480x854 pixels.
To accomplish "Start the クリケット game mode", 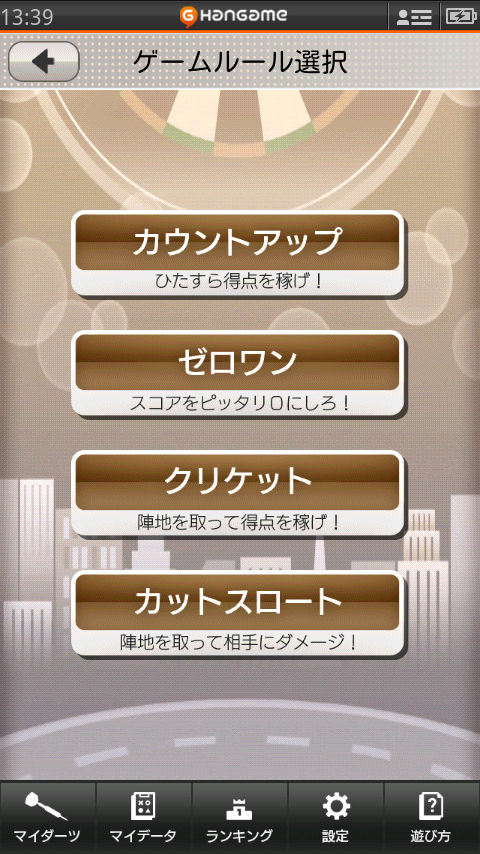I will tap(238, 493).
